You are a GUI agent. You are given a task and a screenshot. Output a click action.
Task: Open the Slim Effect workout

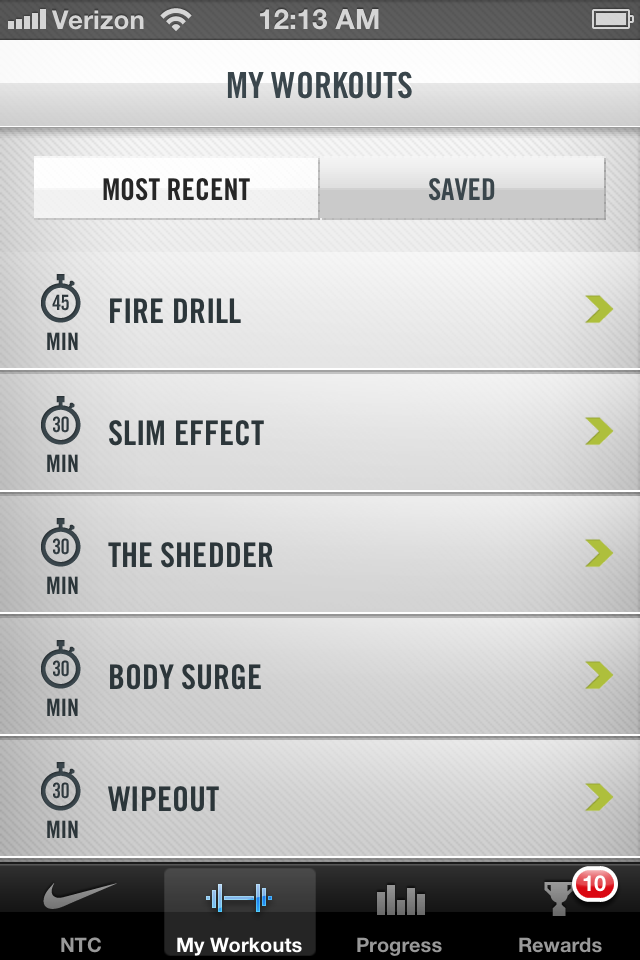(320, 432)
